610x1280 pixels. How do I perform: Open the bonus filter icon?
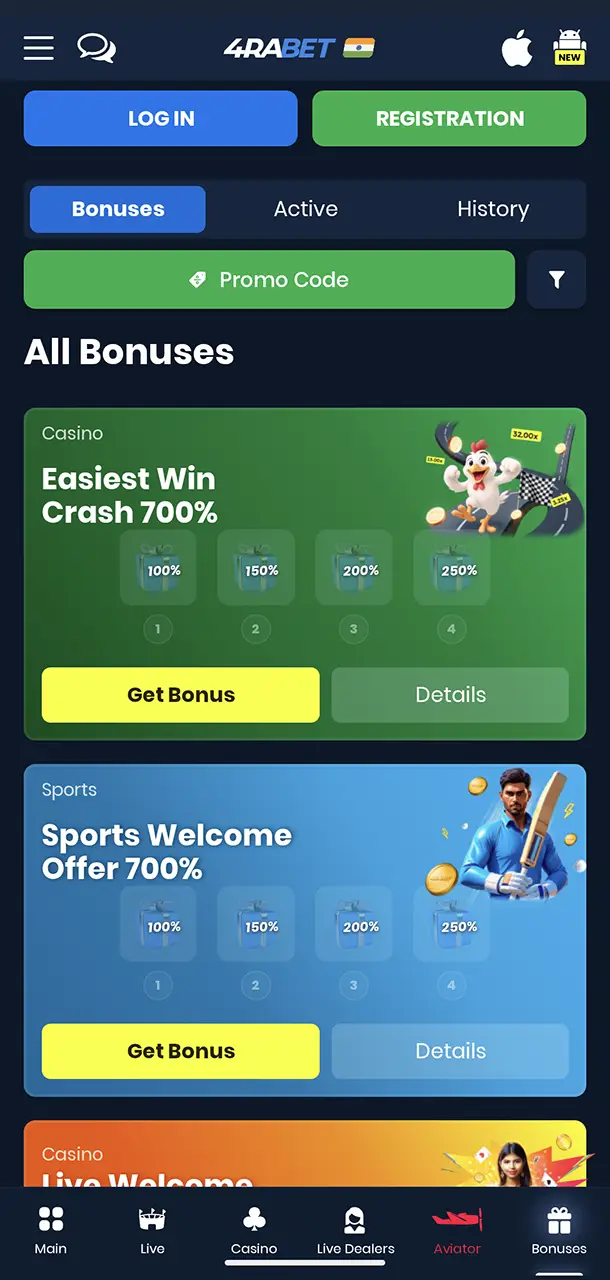click(556, 280)
